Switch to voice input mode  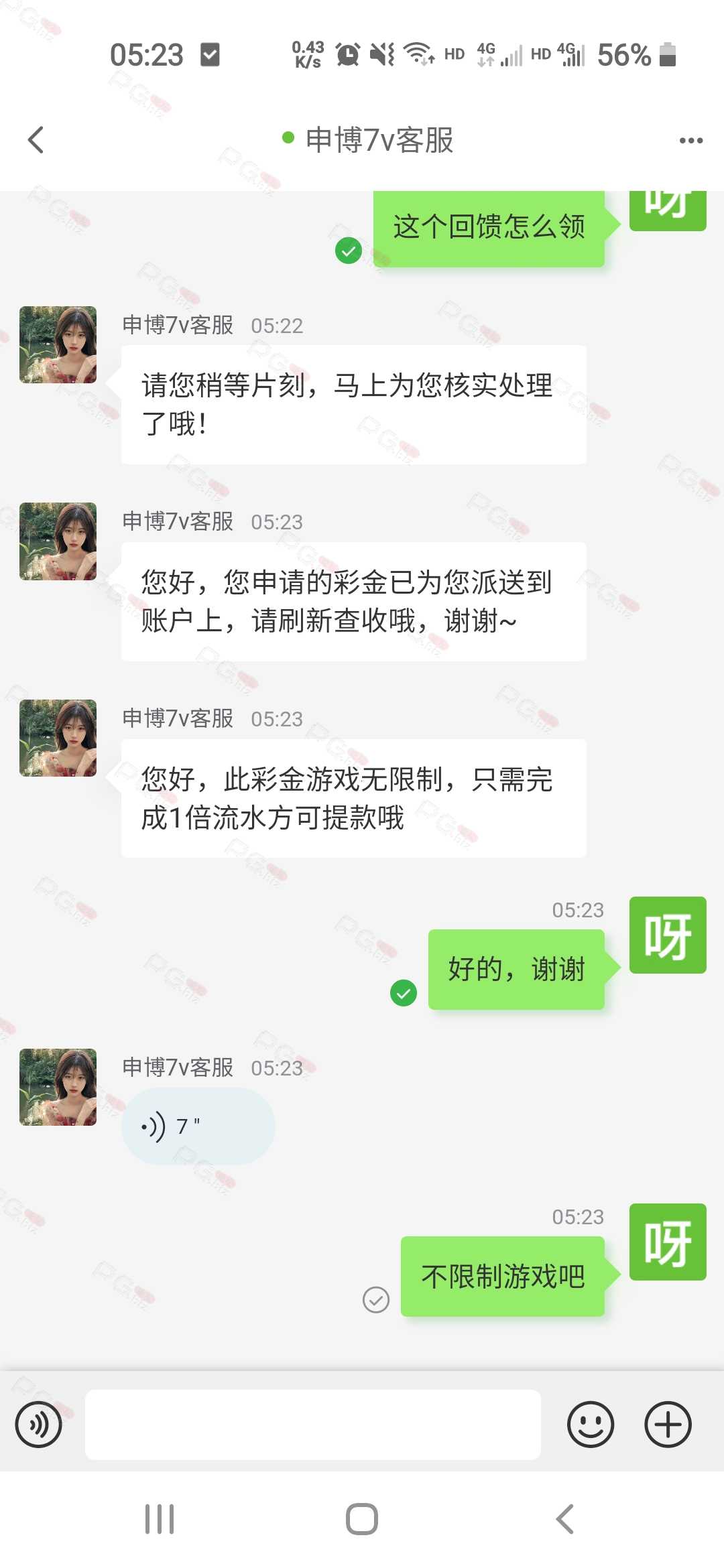coord(39,1425)
